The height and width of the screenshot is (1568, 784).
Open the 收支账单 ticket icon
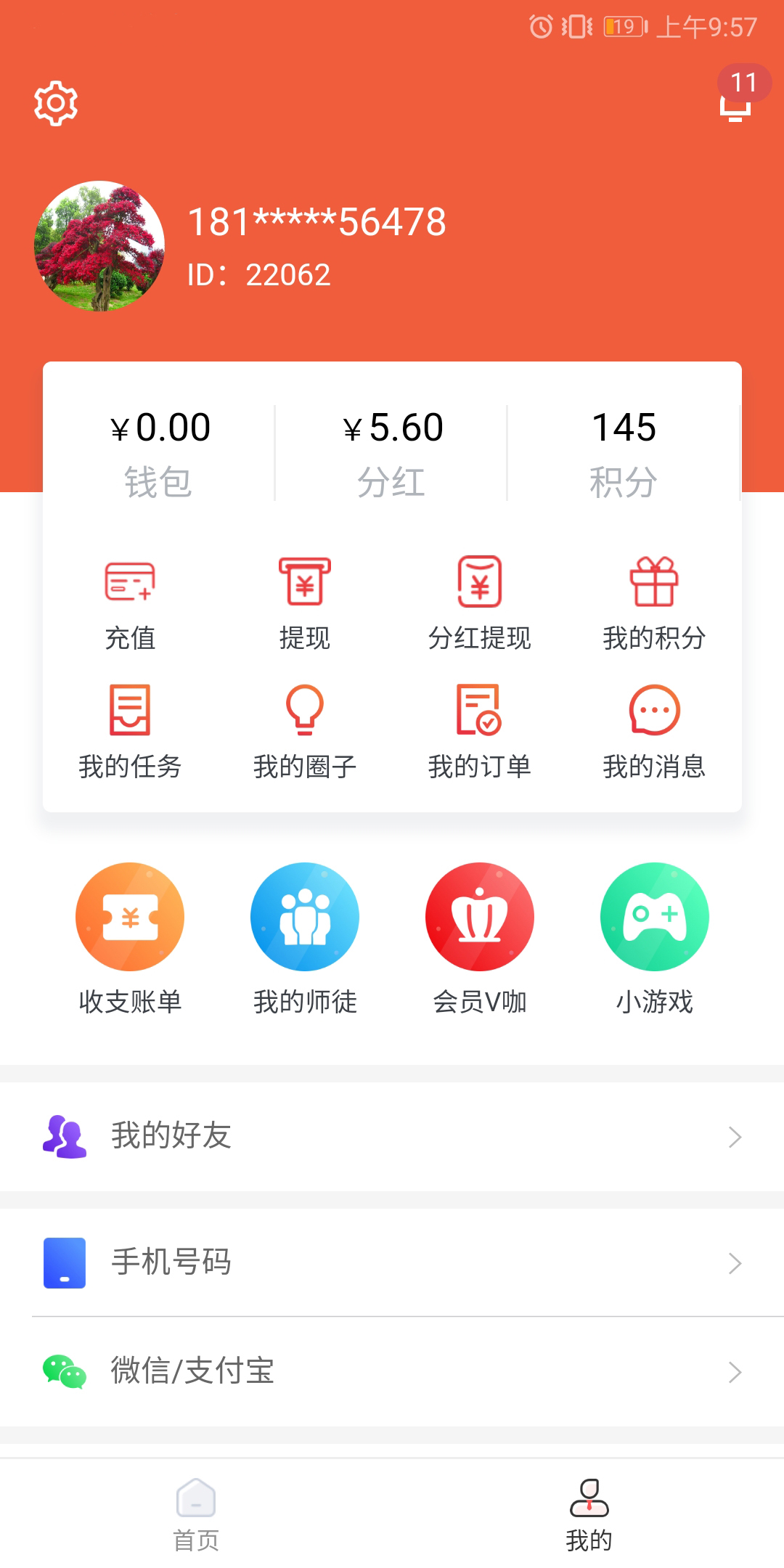pos(129,917)
